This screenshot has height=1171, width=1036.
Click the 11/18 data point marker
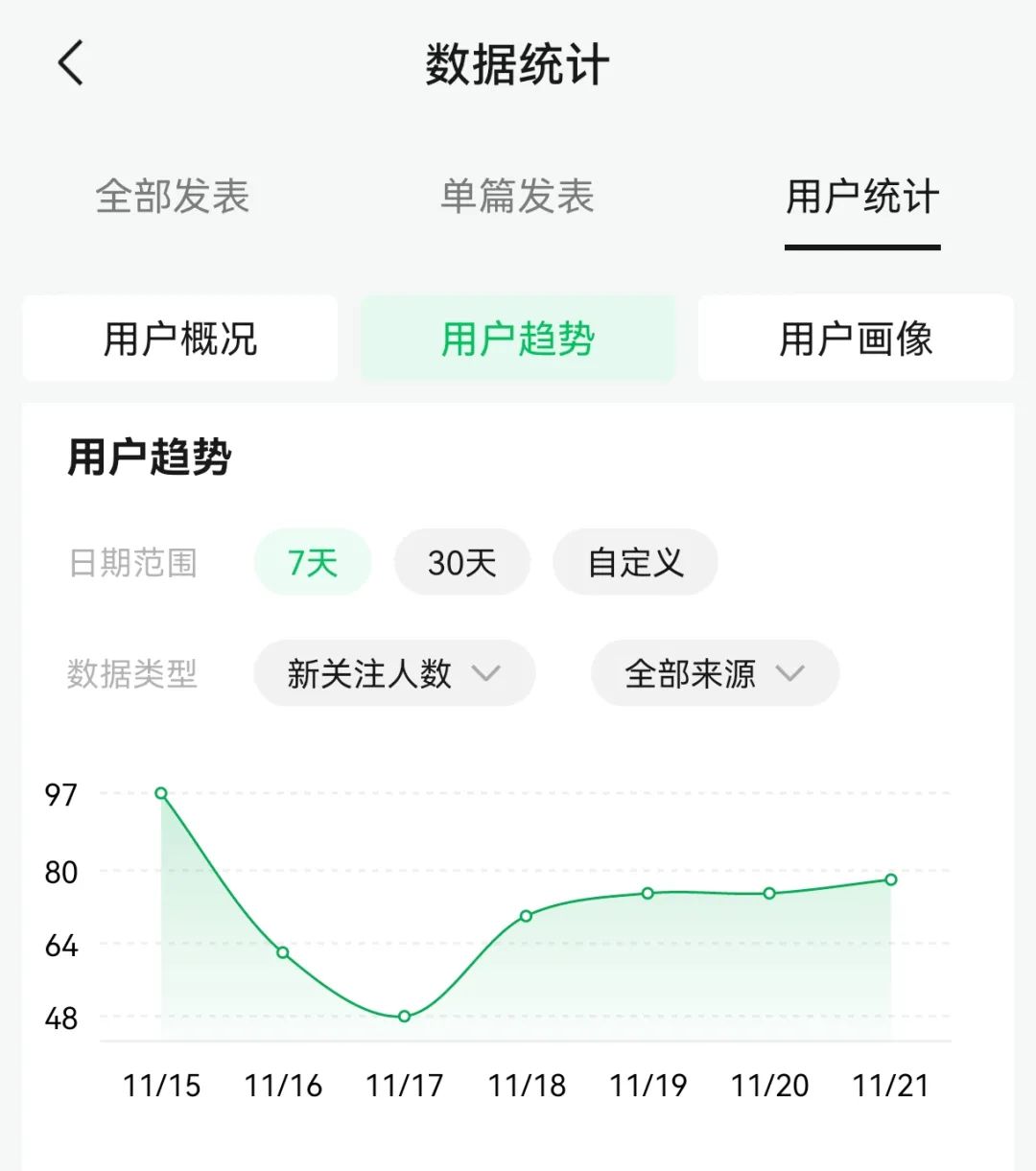tap(526, 917)
